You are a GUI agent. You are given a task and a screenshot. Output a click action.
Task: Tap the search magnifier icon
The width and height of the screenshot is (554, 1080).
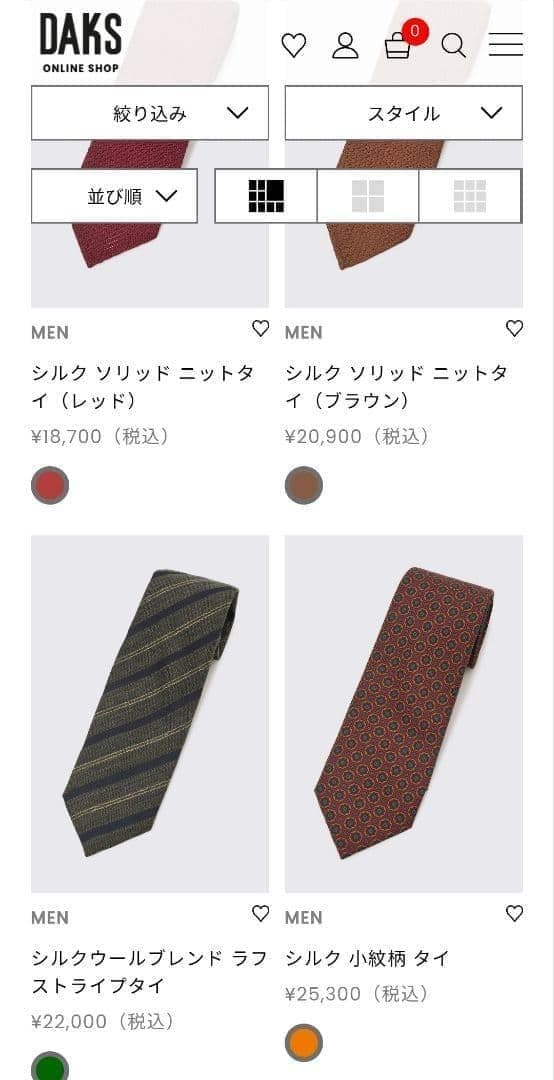click(453, 46)
